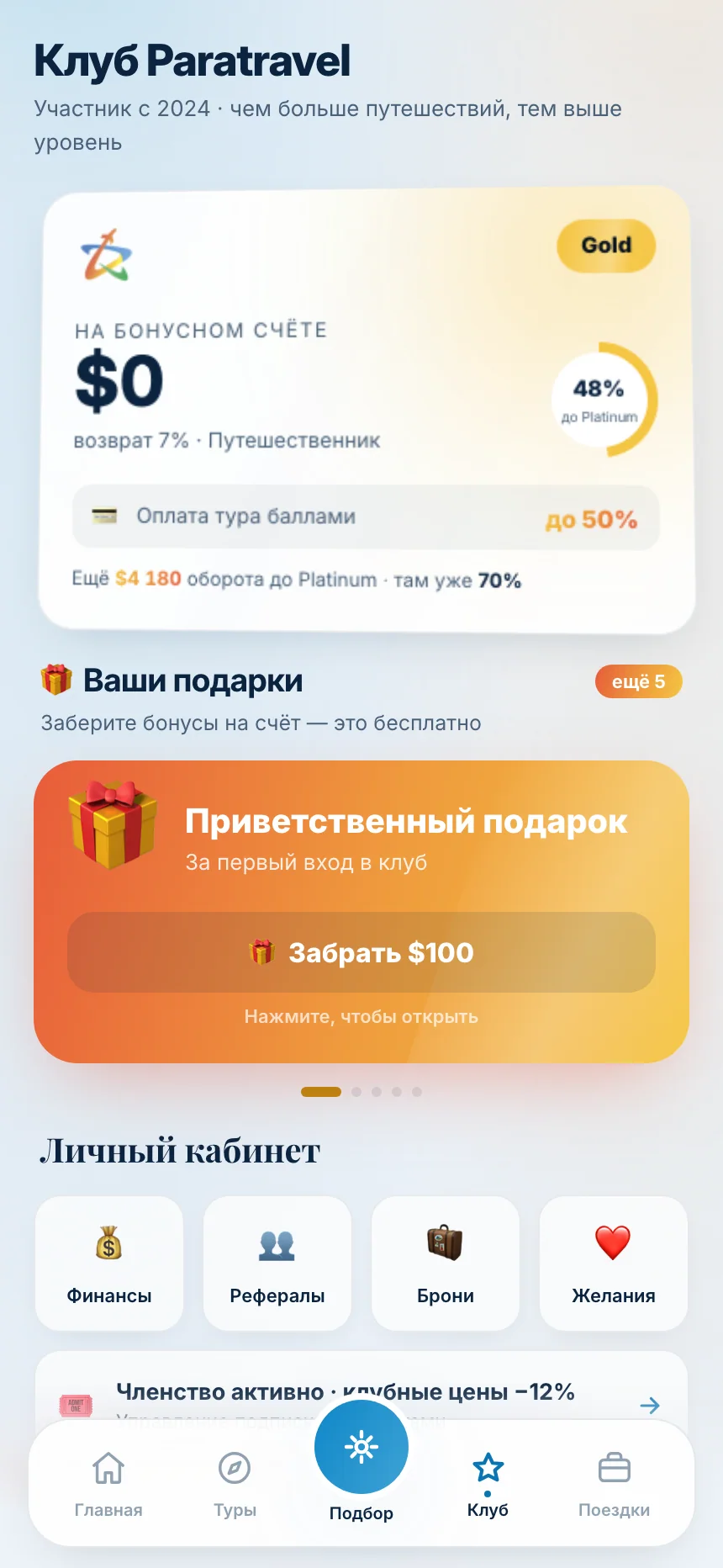723x1568 pixels.
Task: Claim the $100 welcome gift
Action: coord(361,952)
